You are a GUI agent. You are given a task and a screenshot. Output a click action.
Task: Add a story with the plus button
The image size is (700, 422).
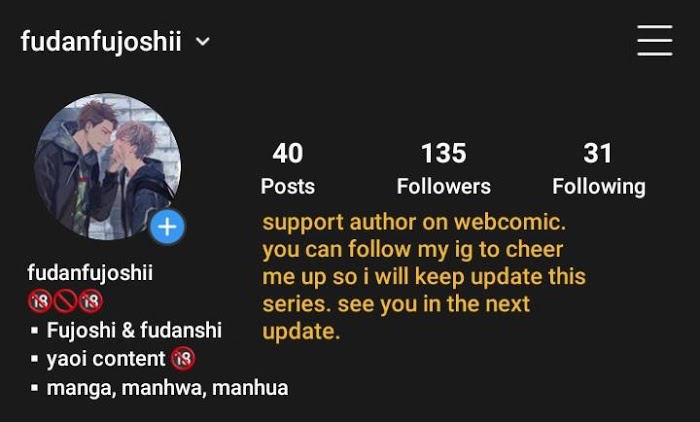[x=167, y=227]
